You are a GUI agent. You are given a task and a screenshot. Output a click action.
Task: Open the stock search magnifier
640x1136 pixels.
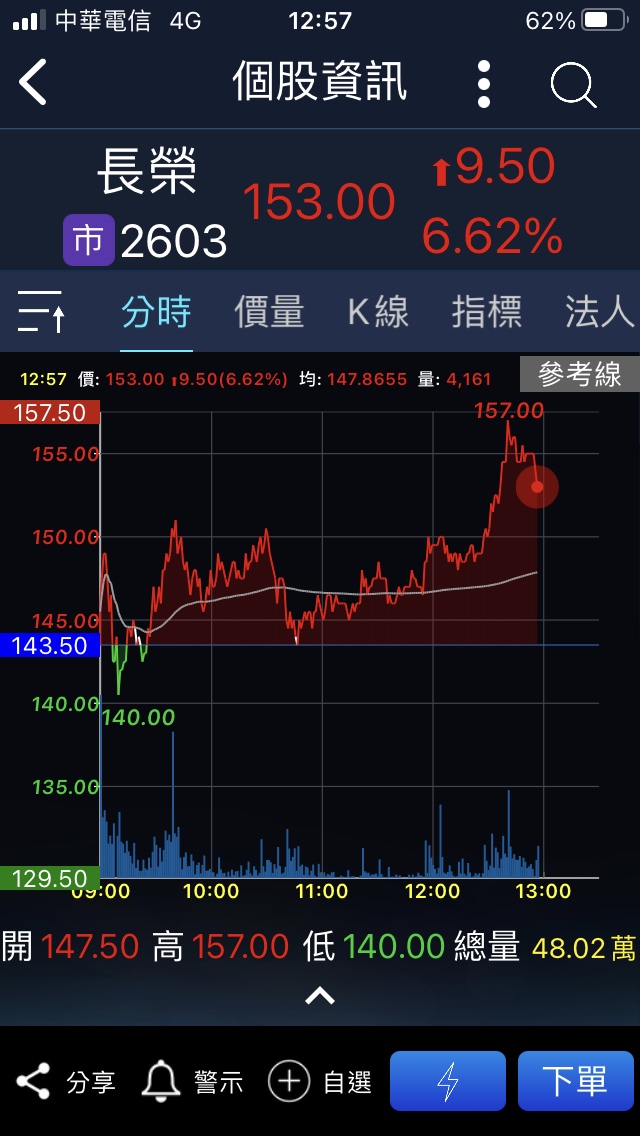(x=573, y=84)
